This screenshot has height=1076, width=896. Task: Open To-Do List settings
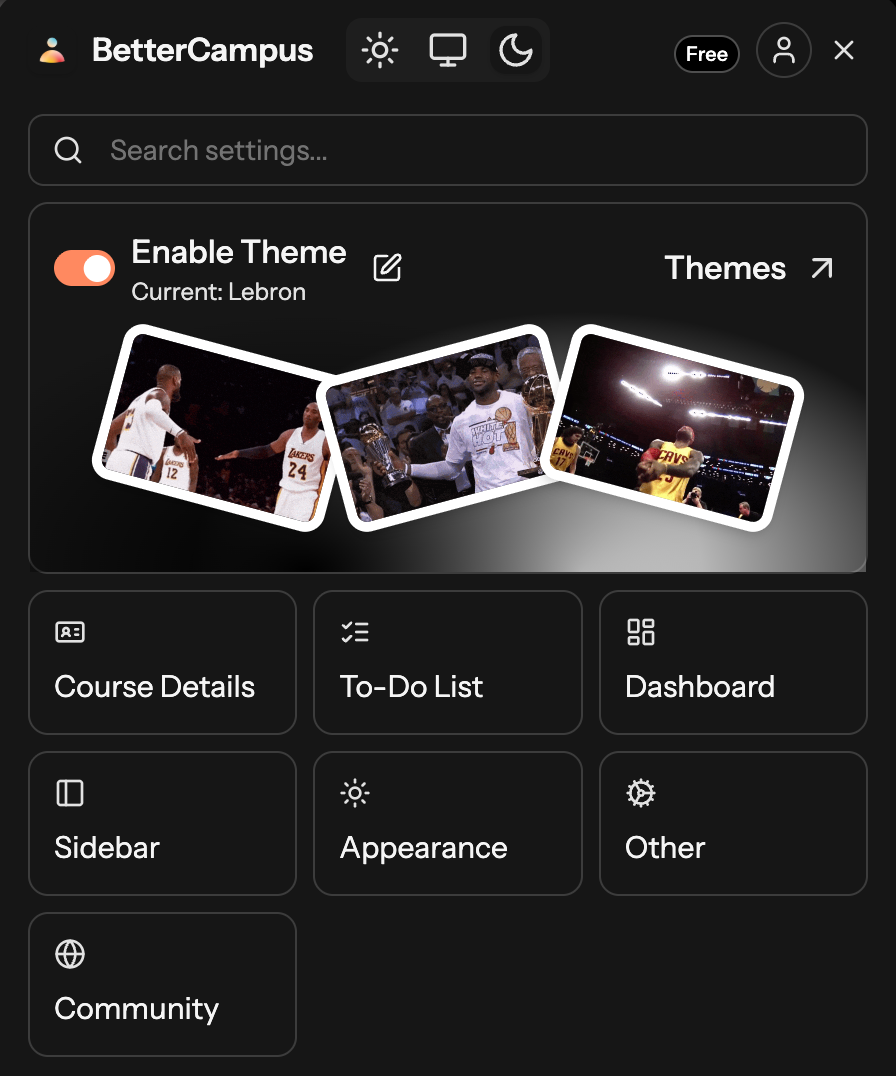(x=447, y=662)
